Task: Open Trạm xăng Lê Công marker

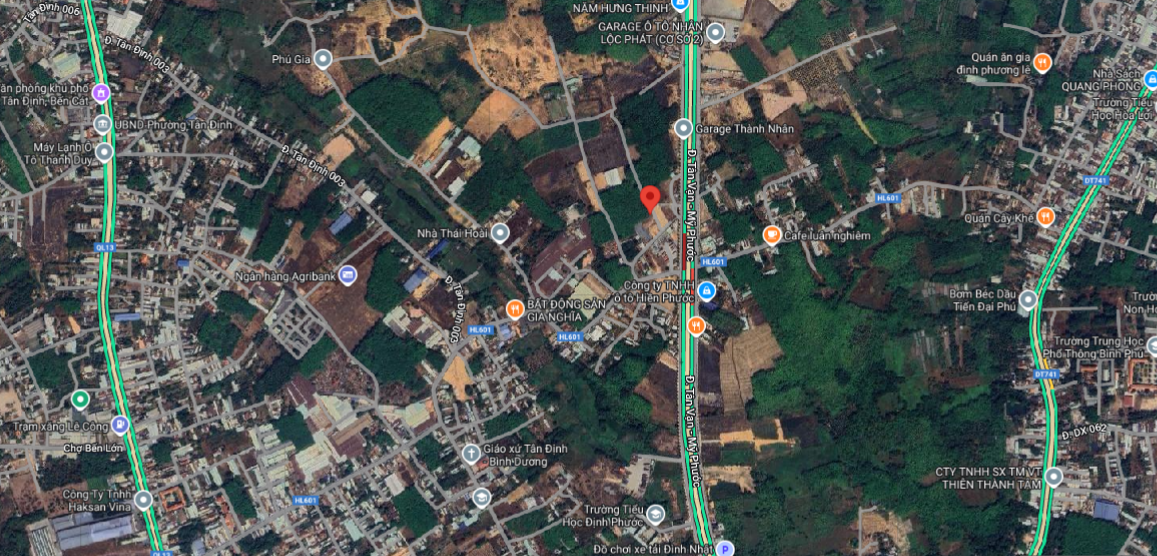Action: [x=79, y=400]
